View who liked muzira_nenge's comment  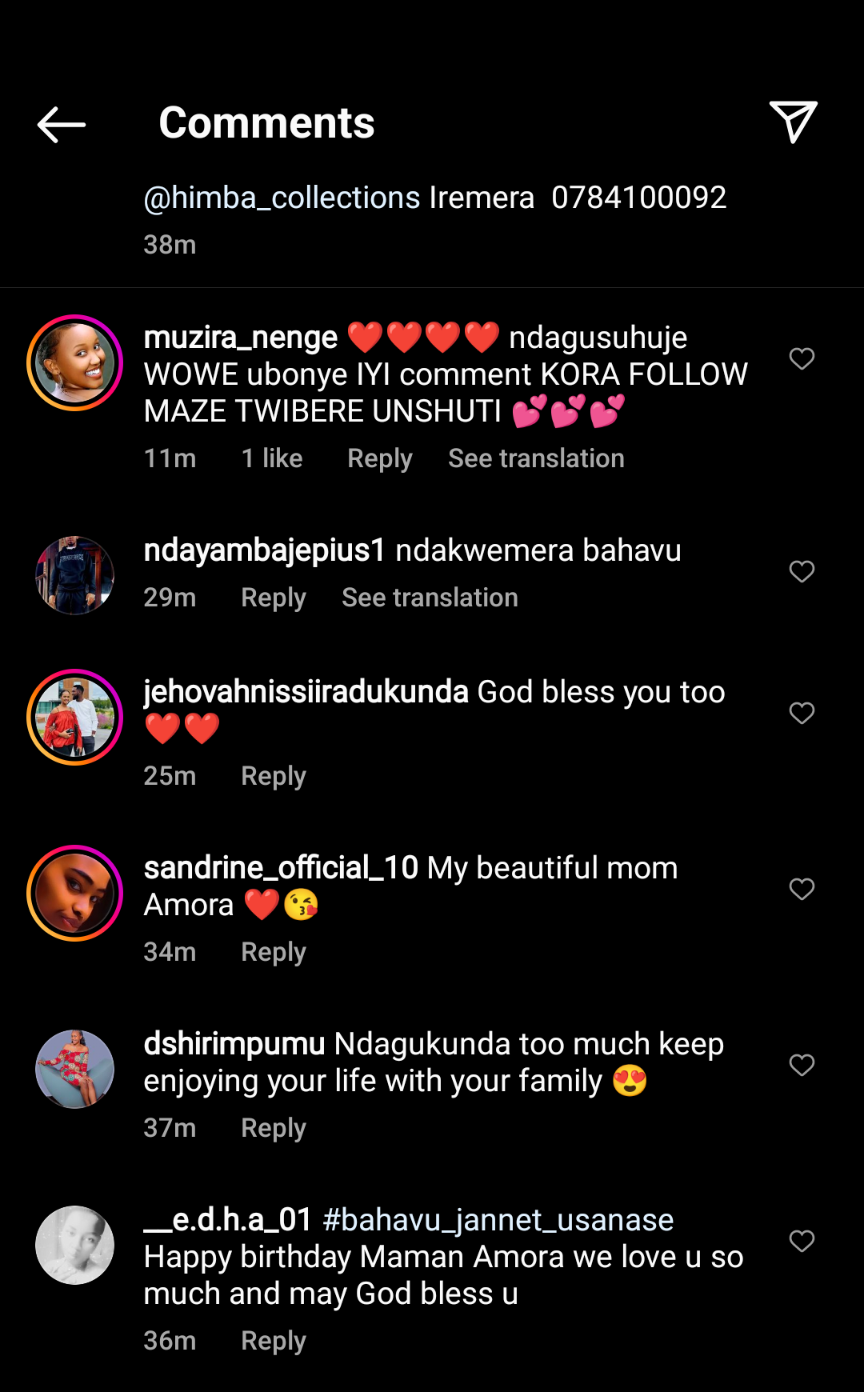[272, 458]
